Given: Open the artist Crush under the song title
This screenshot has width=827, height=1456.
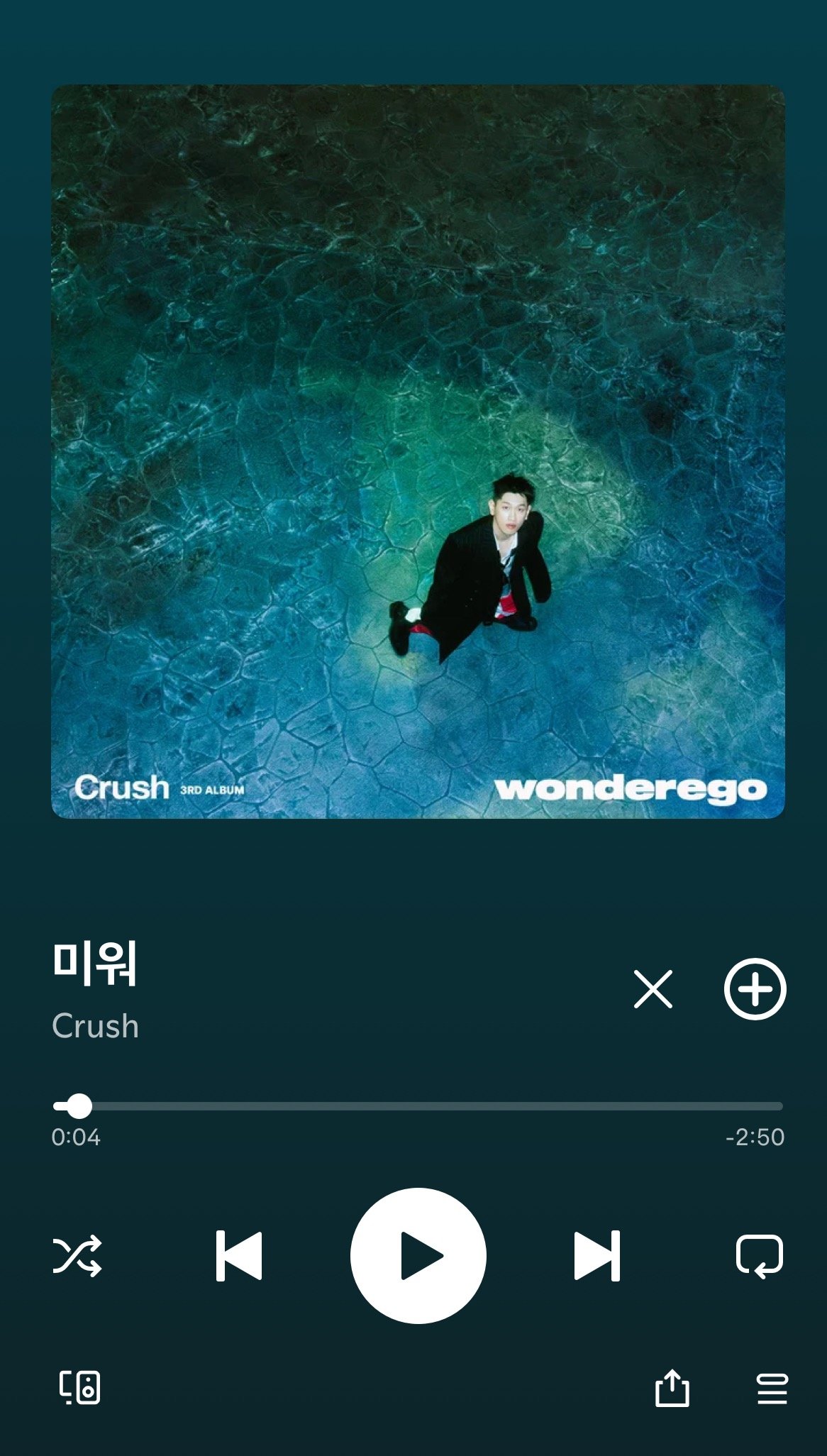Looking at the screenshot, I should point(96,1026).
